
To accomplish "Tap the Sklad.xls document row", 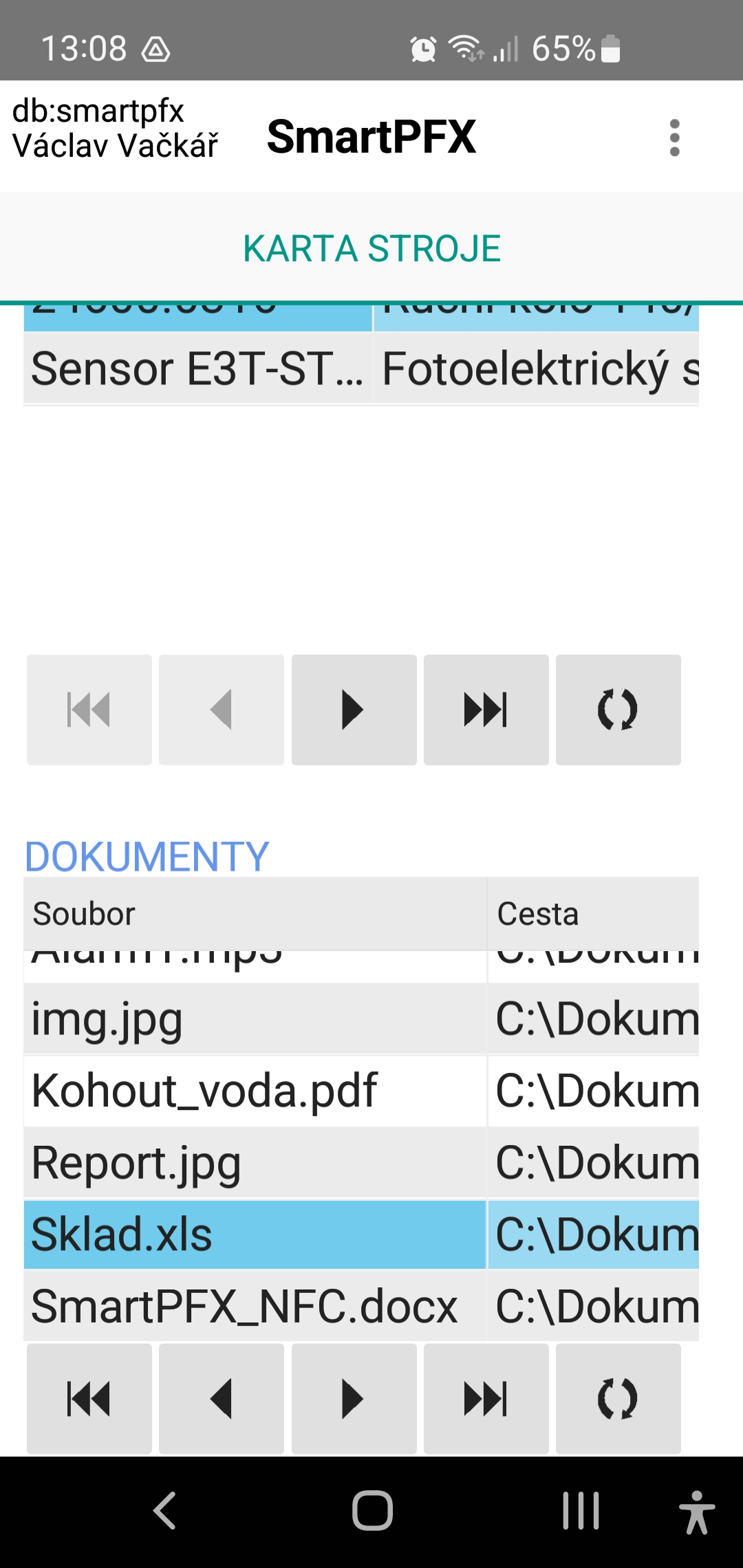I will coord(361,1235).
